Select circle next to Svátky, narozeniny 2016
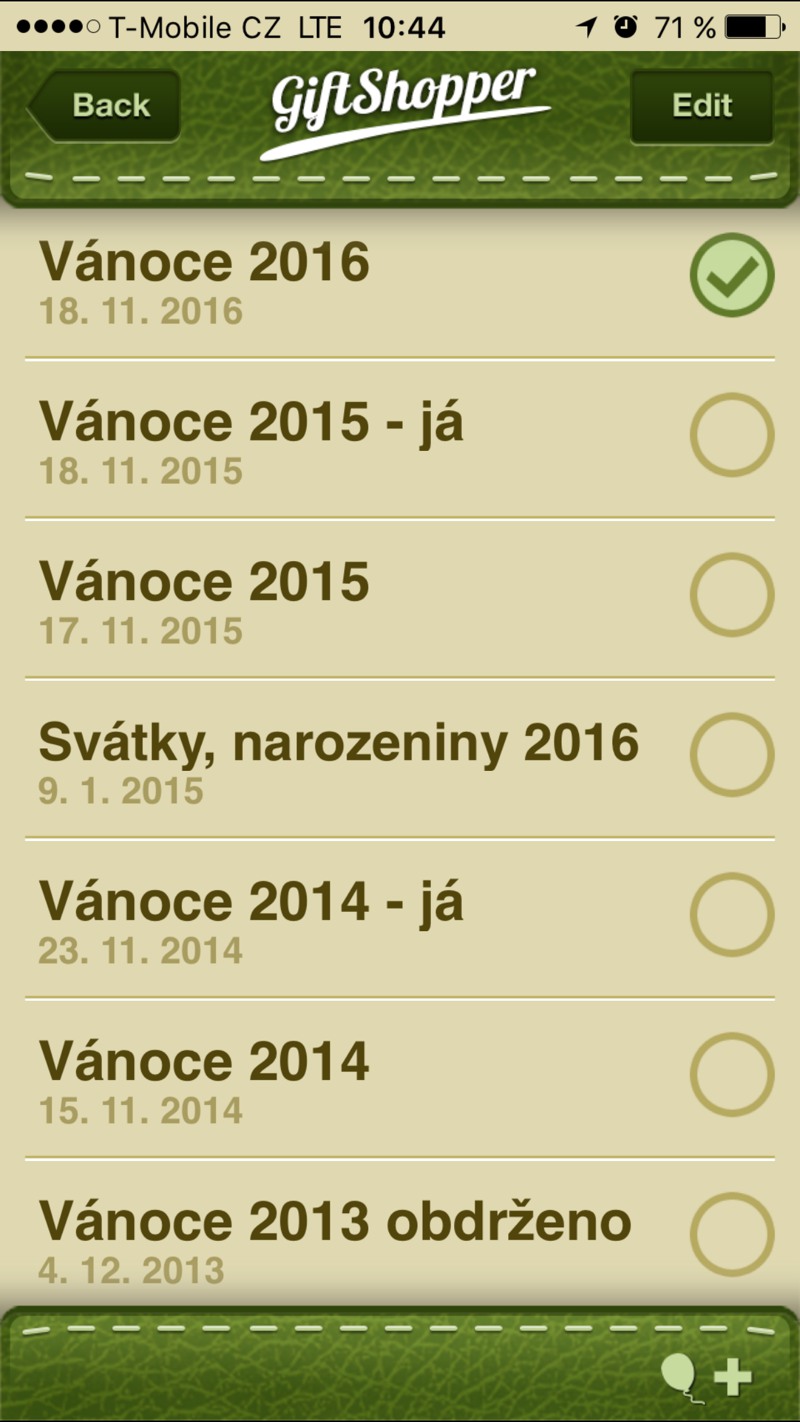 (x=732, y=755)
